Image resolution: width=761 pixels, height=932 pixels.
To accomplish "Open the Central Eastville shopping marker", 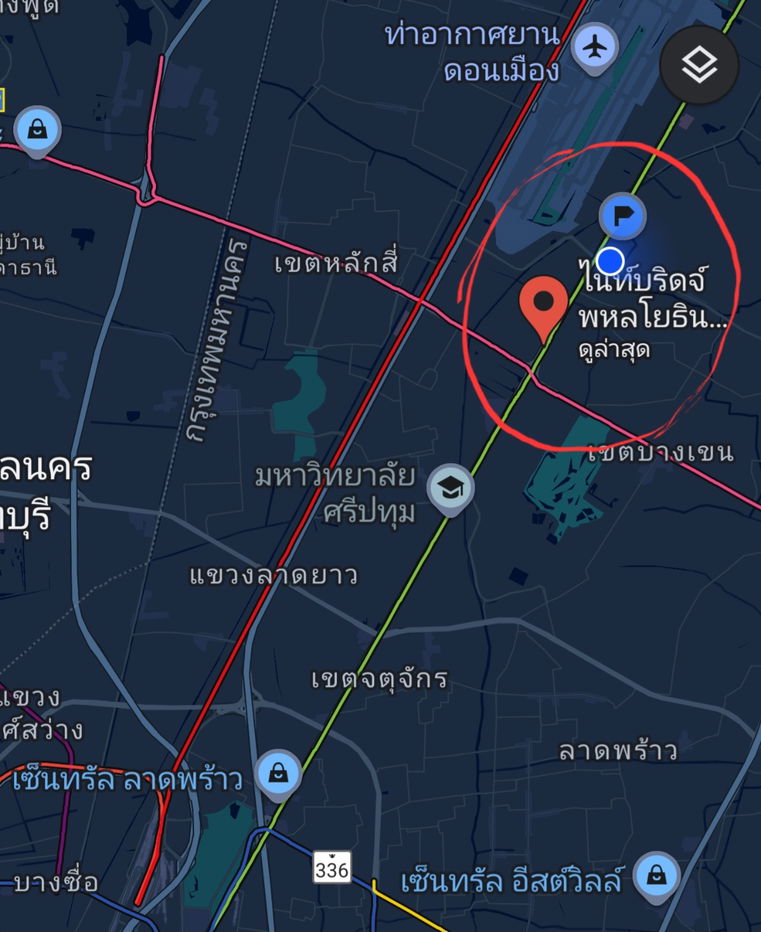I will [x=658, y=876].
